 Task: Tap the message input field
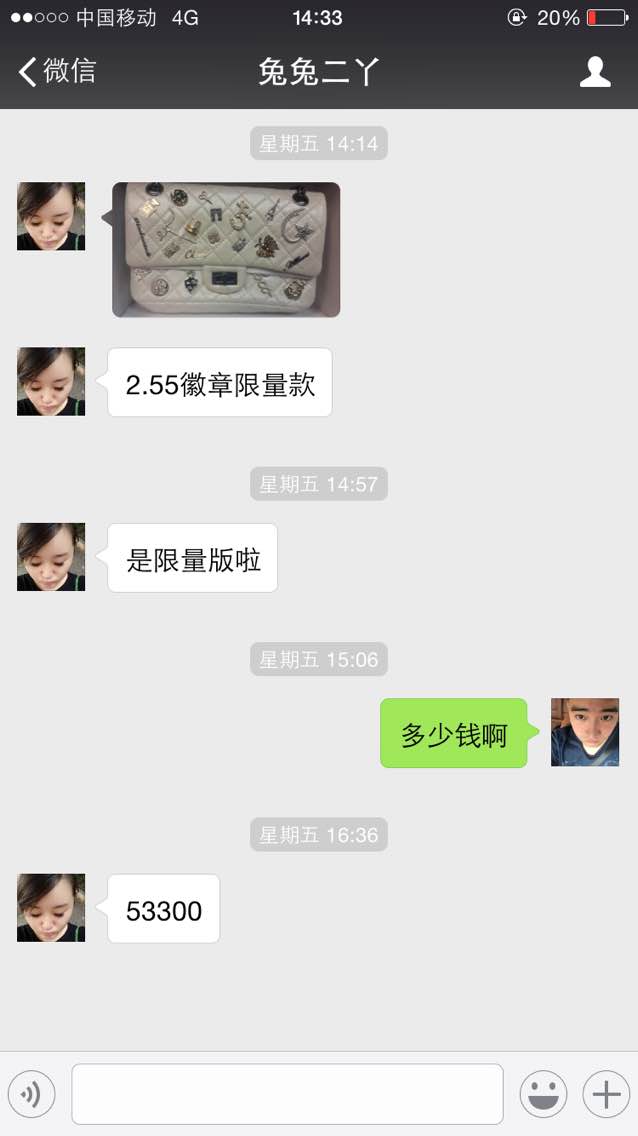pyautogui.click(x=287, y=1094)
